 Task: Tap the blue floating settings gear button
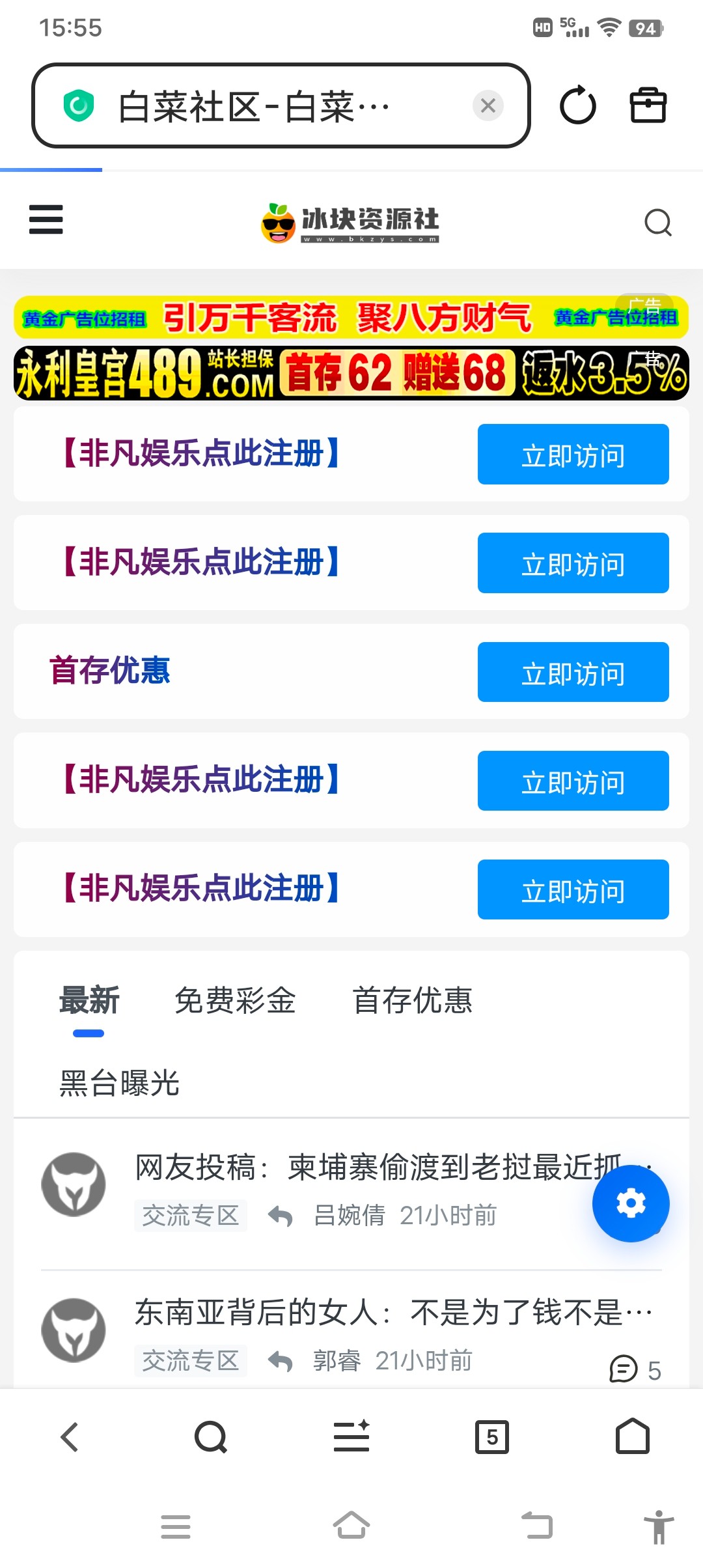(x=630, y=1203)
